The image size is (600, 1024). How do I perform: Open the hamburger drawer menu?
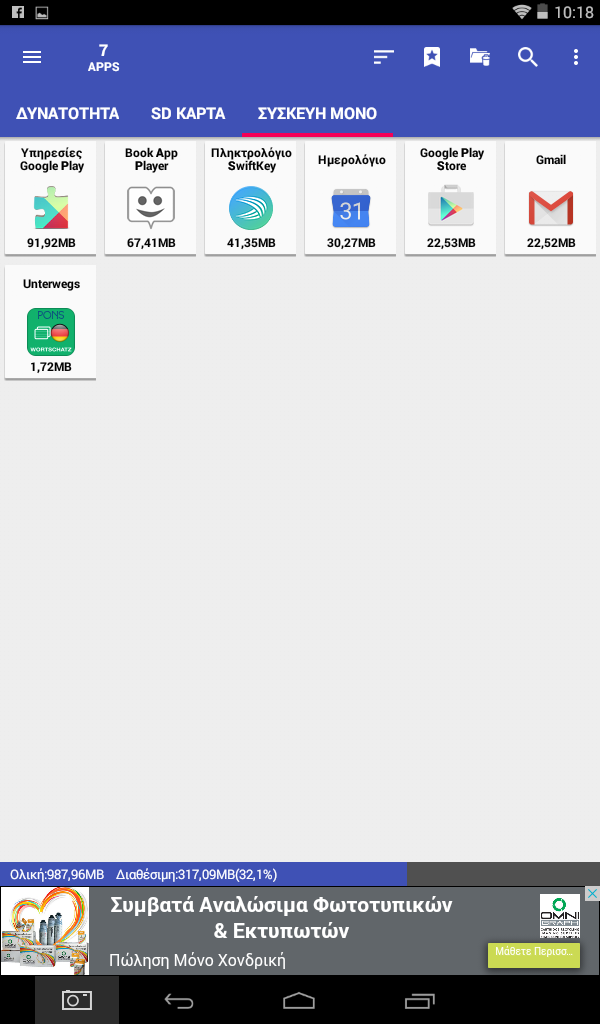[32, 57]
